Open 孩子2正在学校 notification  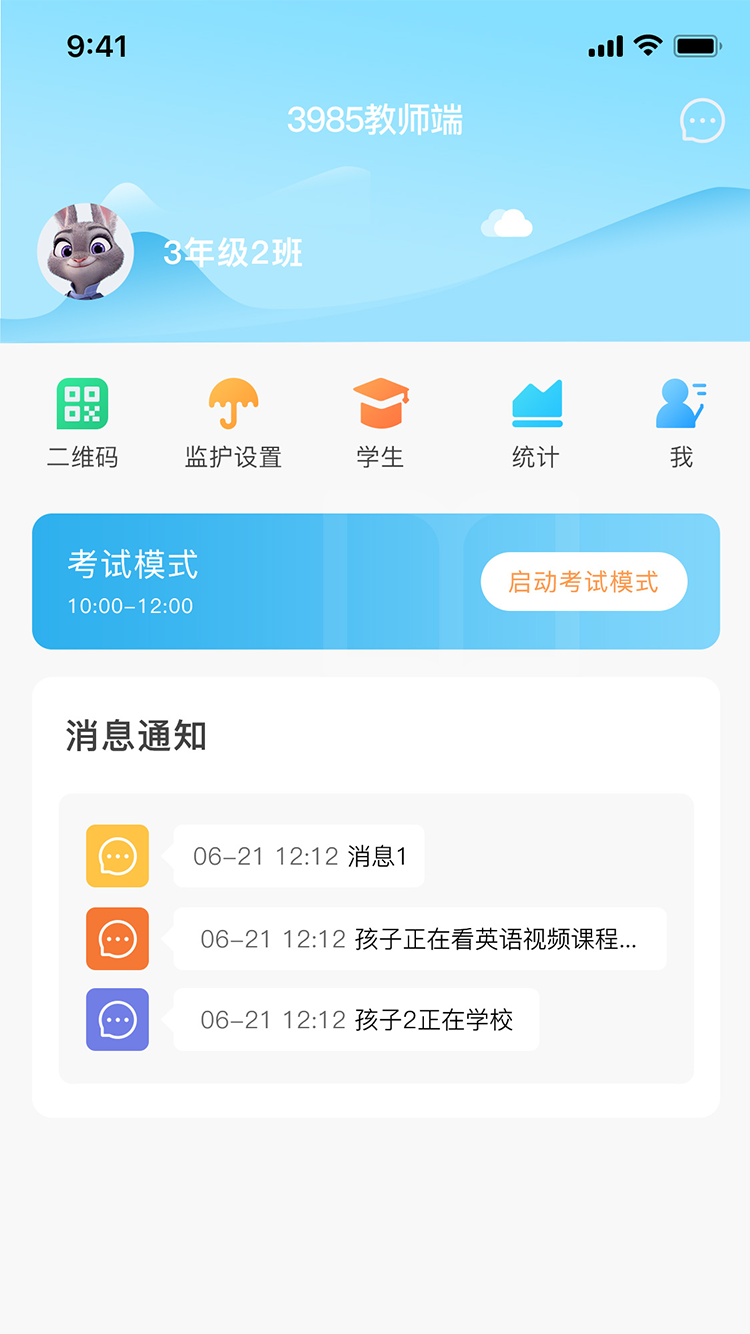click(356, 1020)
